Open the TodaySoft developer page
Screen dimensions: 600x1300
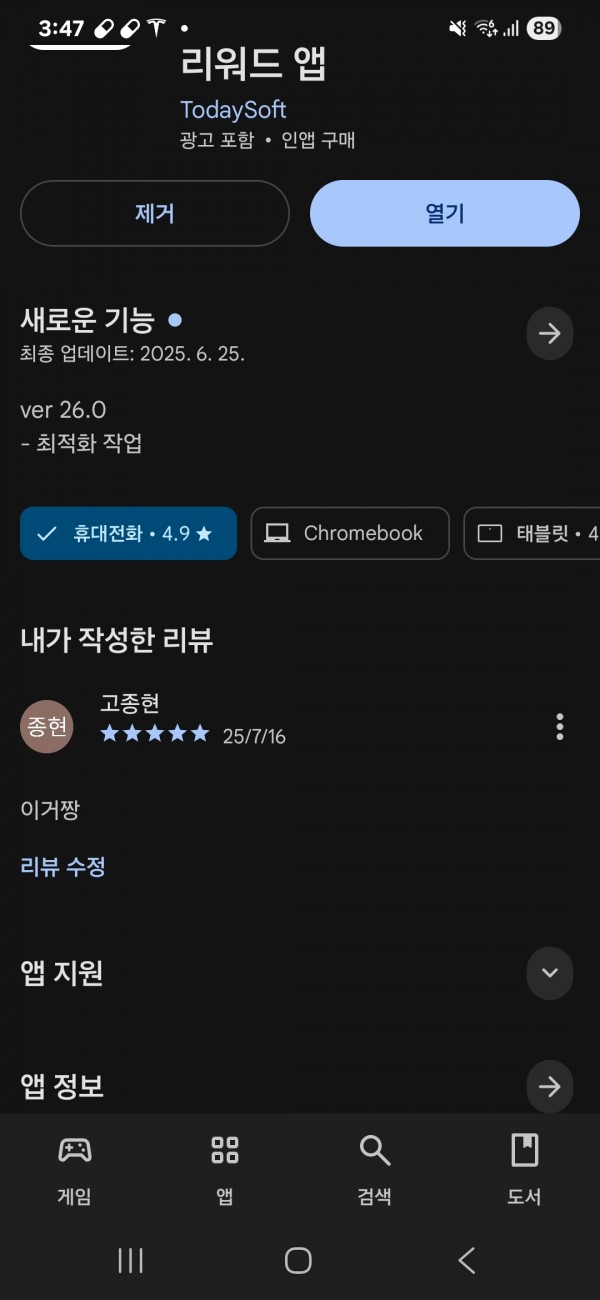[233, 109]
